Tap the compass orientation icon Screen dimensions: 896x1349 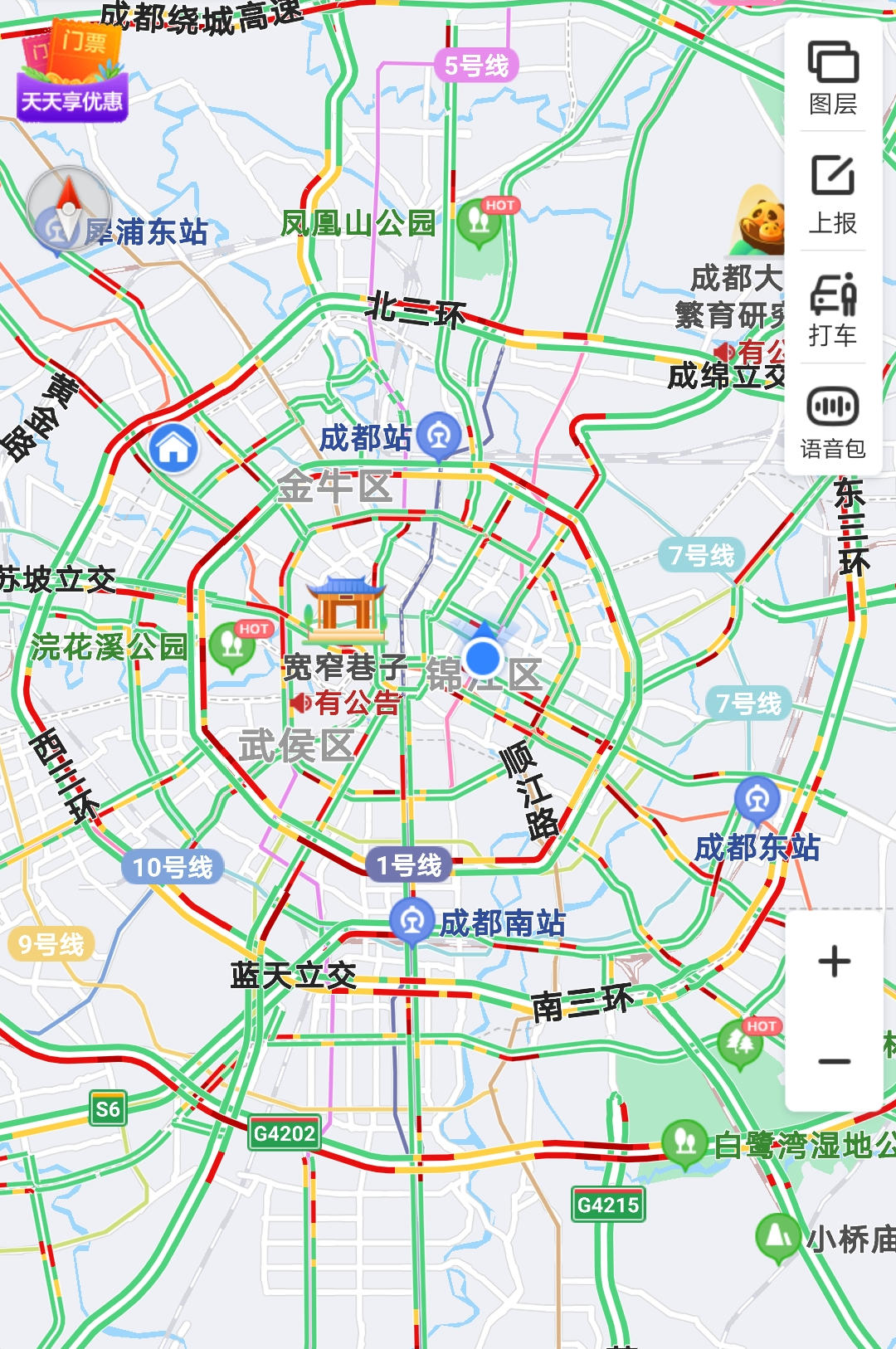[68, 206]
